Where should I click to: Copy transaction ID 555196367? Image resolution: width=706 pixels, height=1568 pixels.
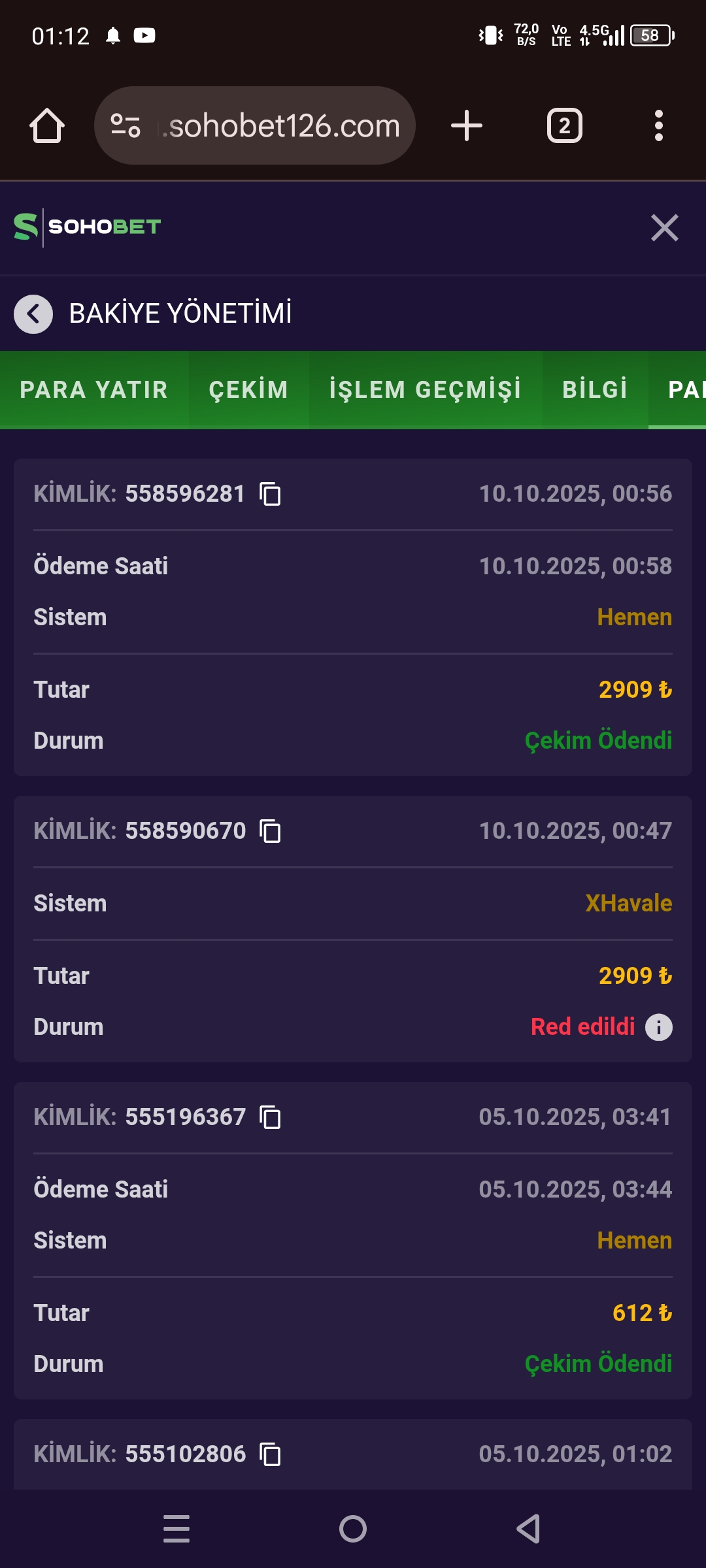[x=270, y=1117]
